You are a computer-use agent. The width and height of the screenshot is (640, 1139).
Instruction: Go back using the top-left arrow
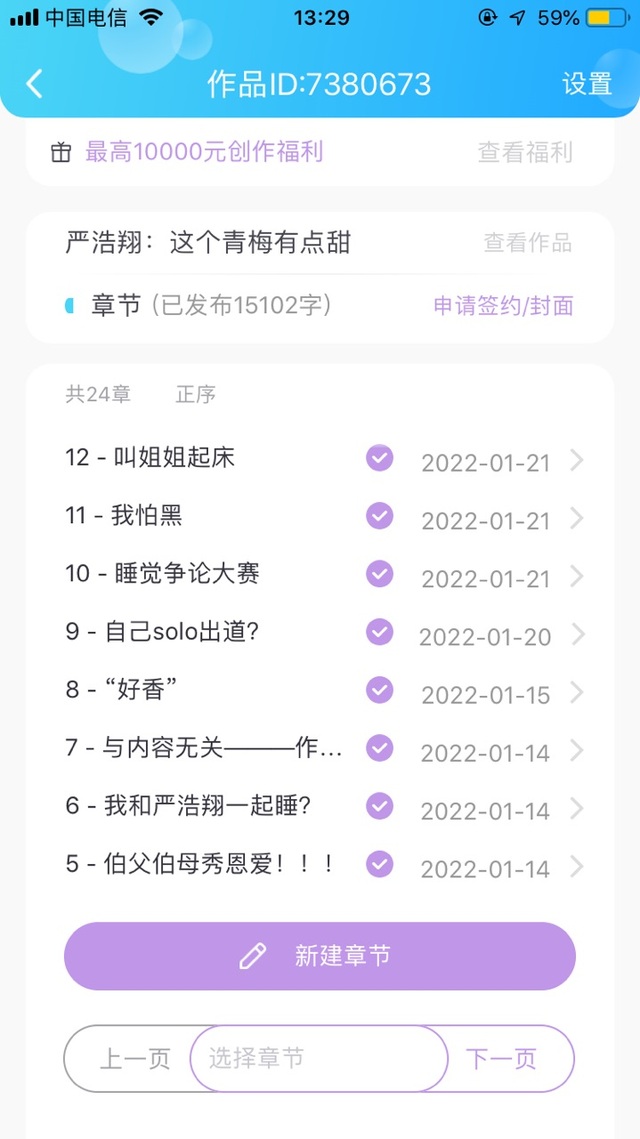point(34,84)
